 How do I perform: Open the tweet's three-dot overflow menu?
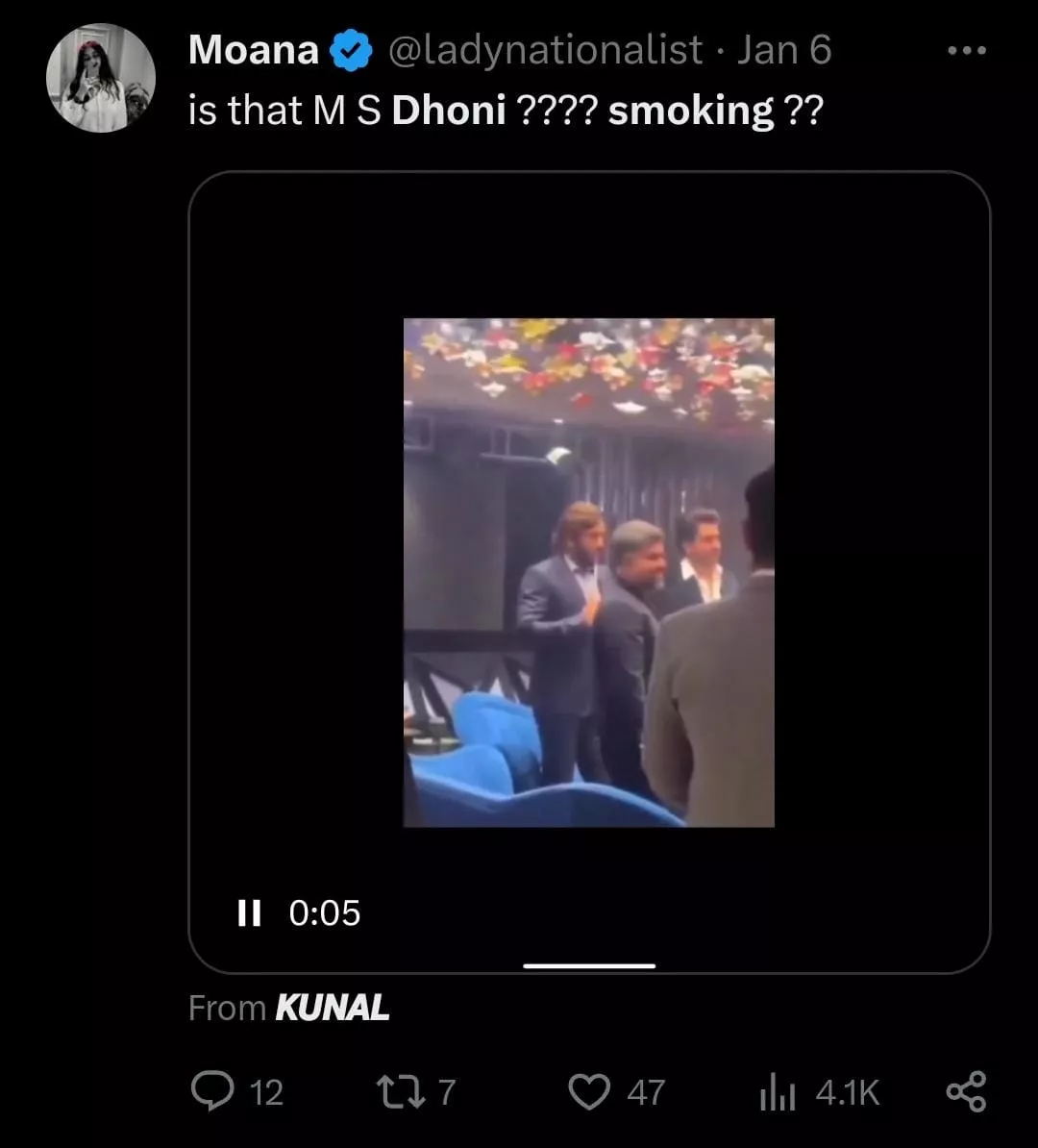click(x=966, y=51)
